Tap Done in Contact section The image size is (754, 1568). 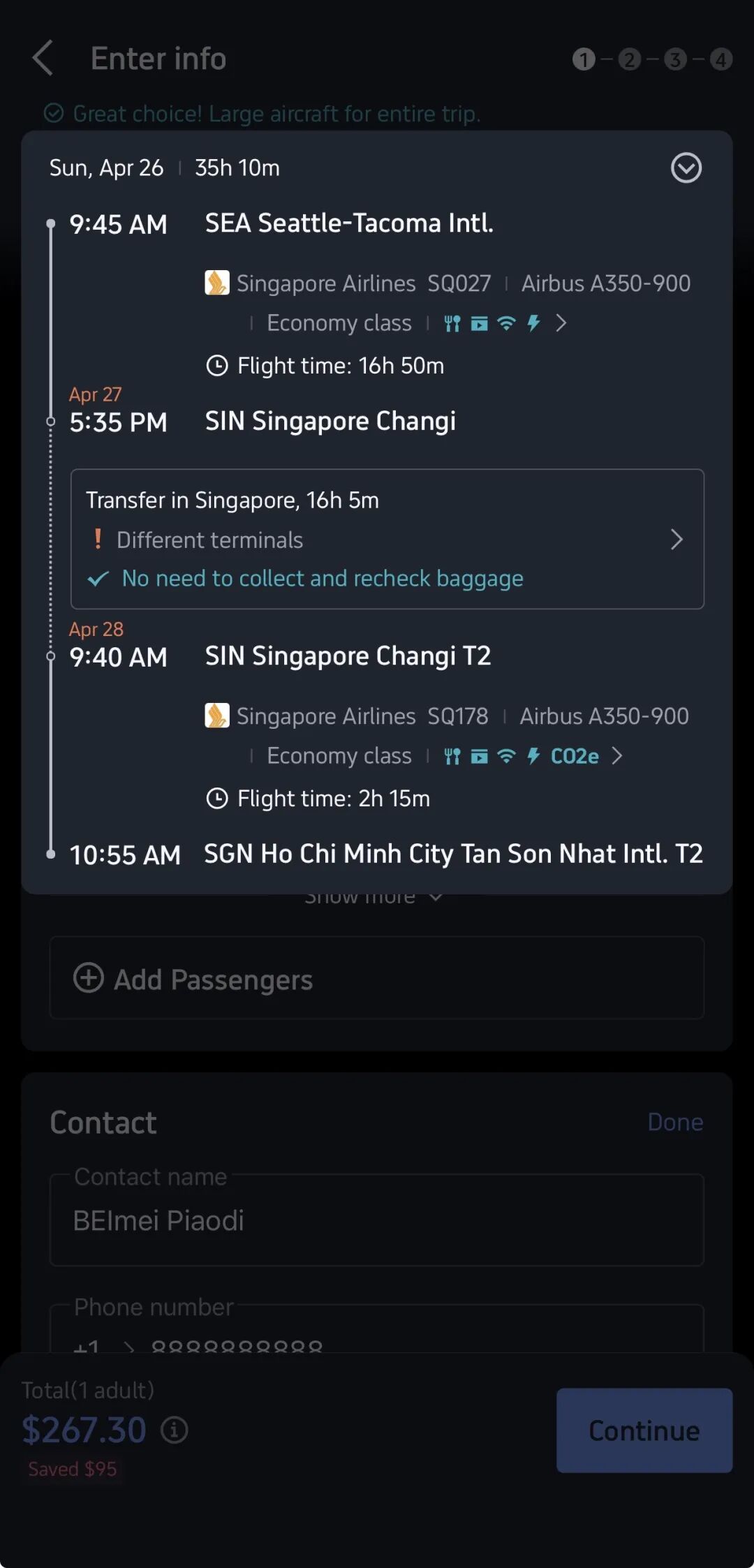point(674,1122)
